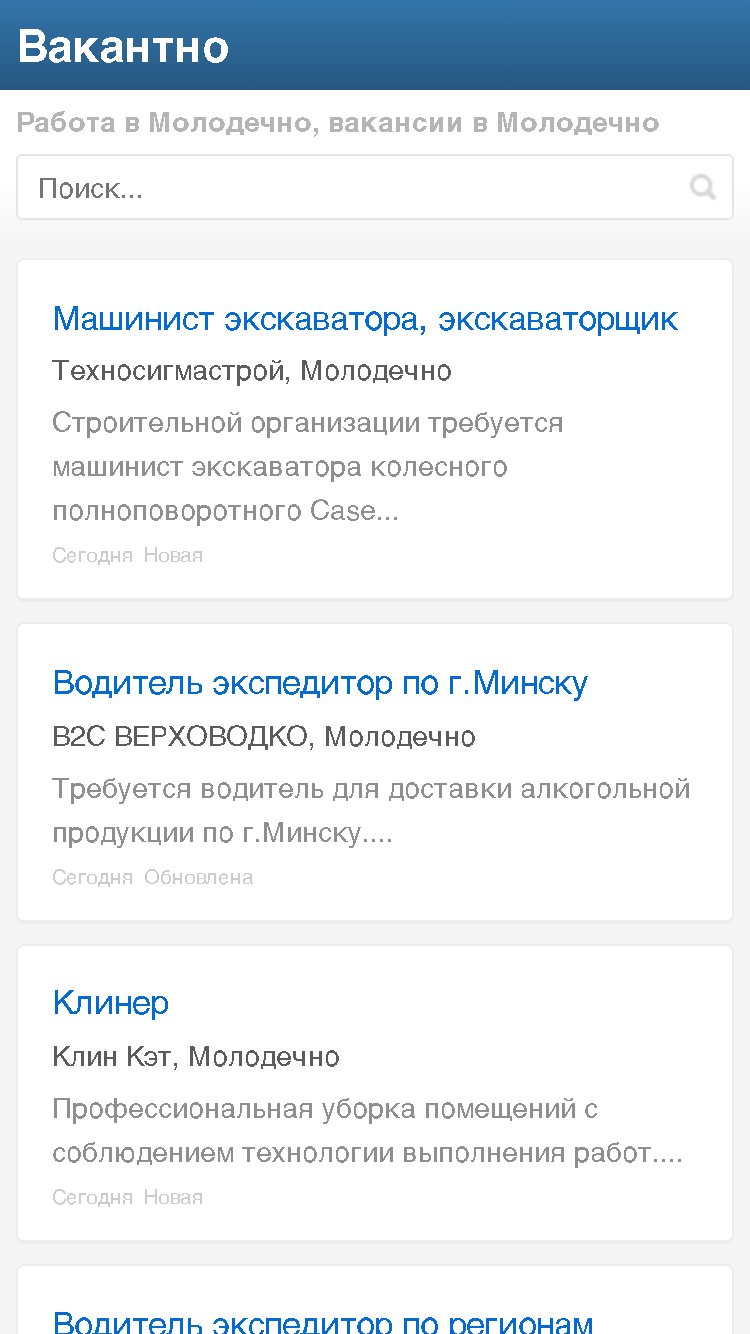Open the Клинер vacancy
This screenshot has width=750, height=1334.
(111, 1003)
